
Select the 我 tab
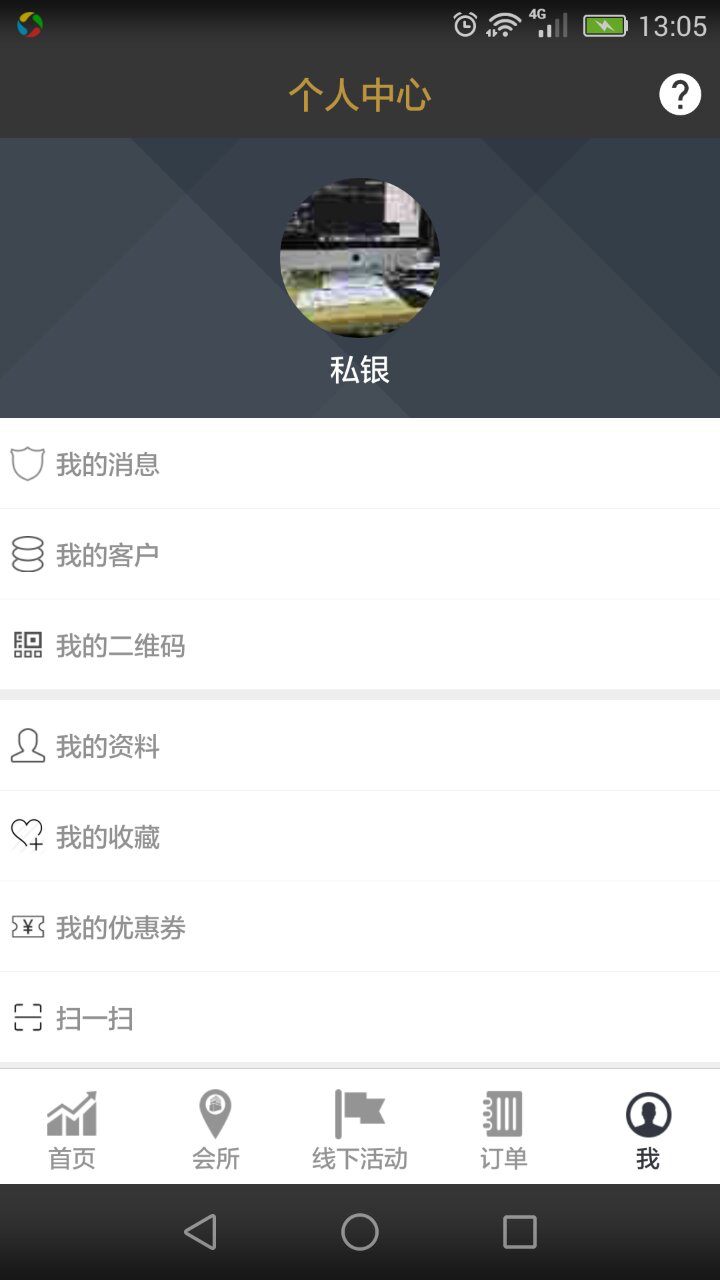(x=648, y=1130)
